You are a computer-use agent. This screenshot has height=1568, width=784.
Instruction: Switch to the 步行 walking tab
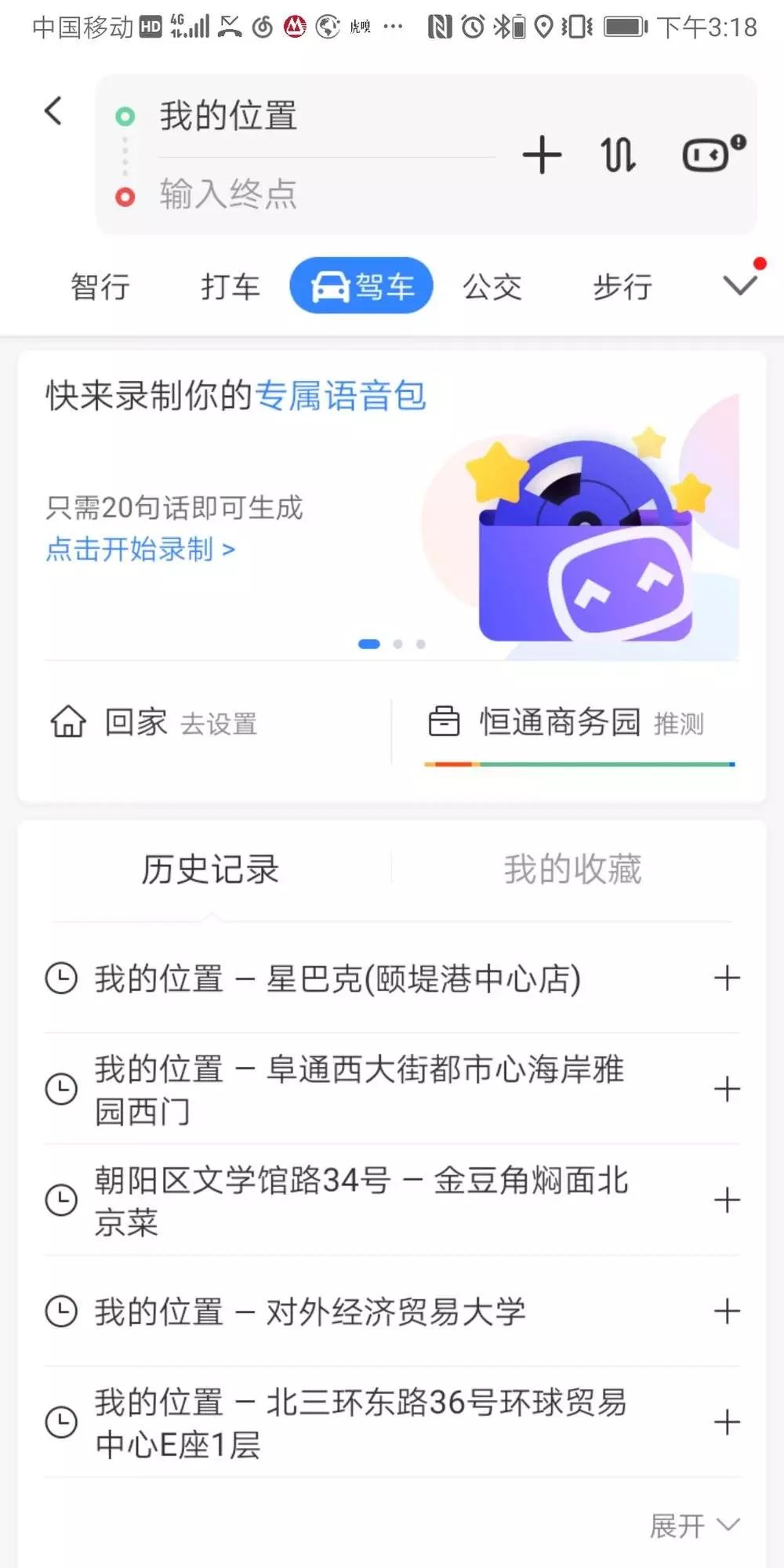(x=622, y=286)
